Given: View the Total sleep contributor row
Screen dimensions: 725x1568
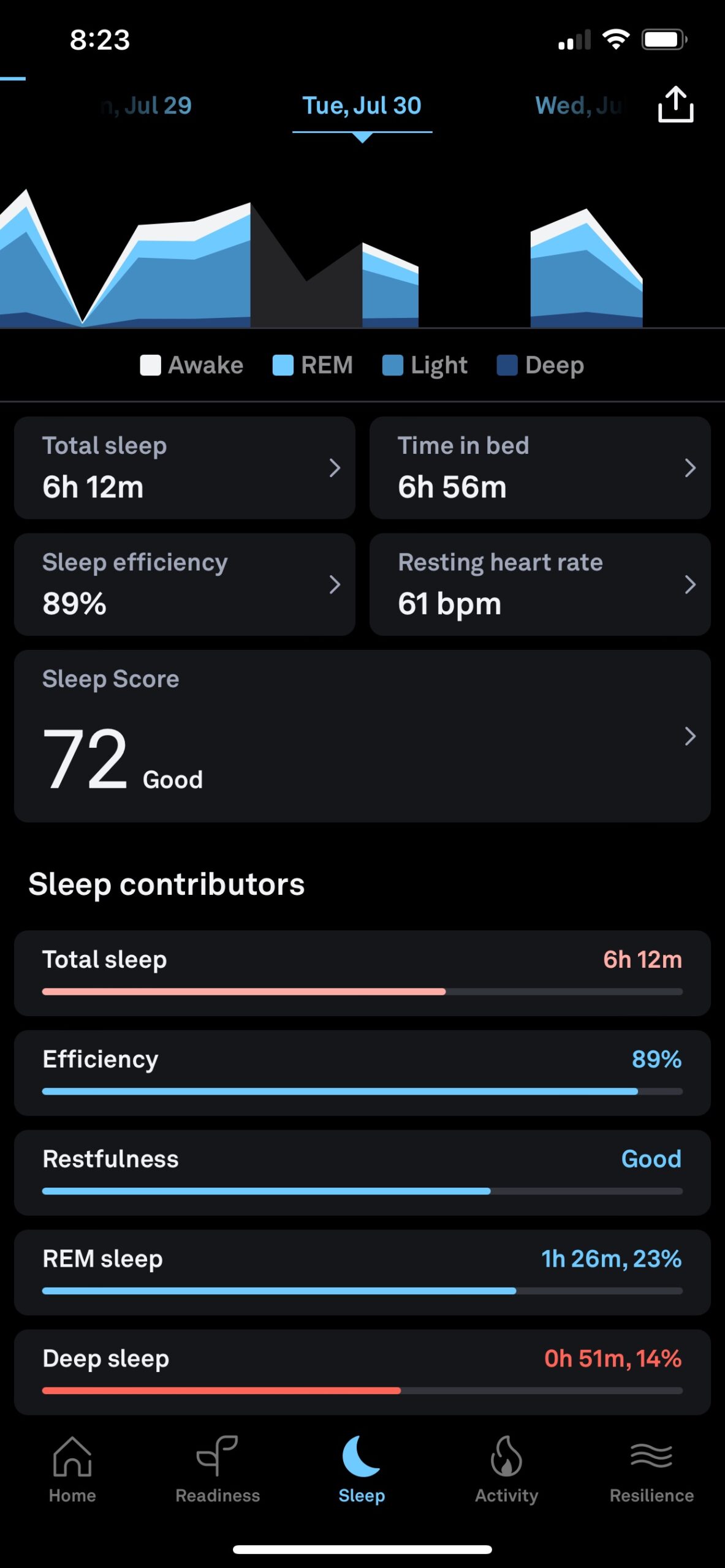Looking at the screenshot, I should (x=362, y=973).
